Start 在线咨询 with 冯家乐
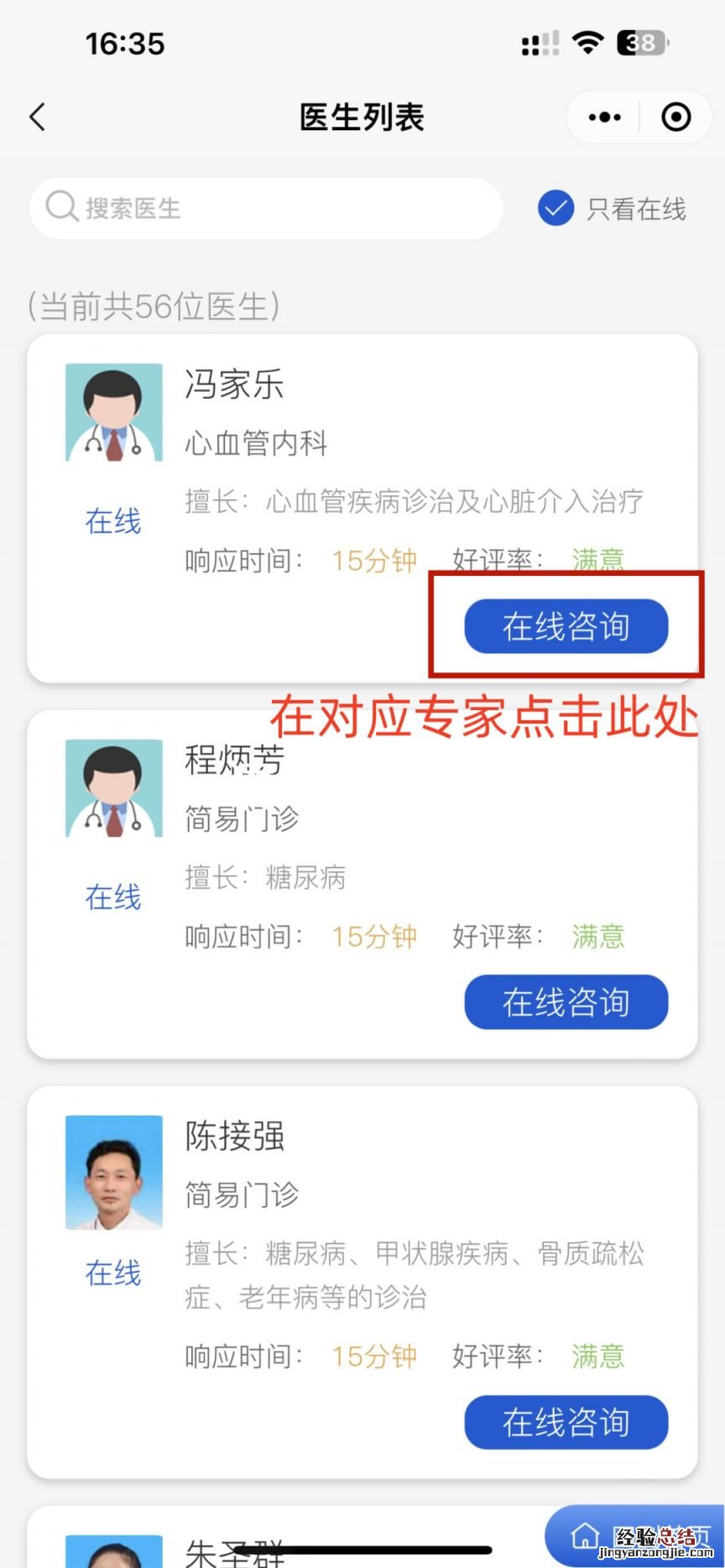Image resolution: width=725 pixels, height=1568 pixels. (566, 626)
